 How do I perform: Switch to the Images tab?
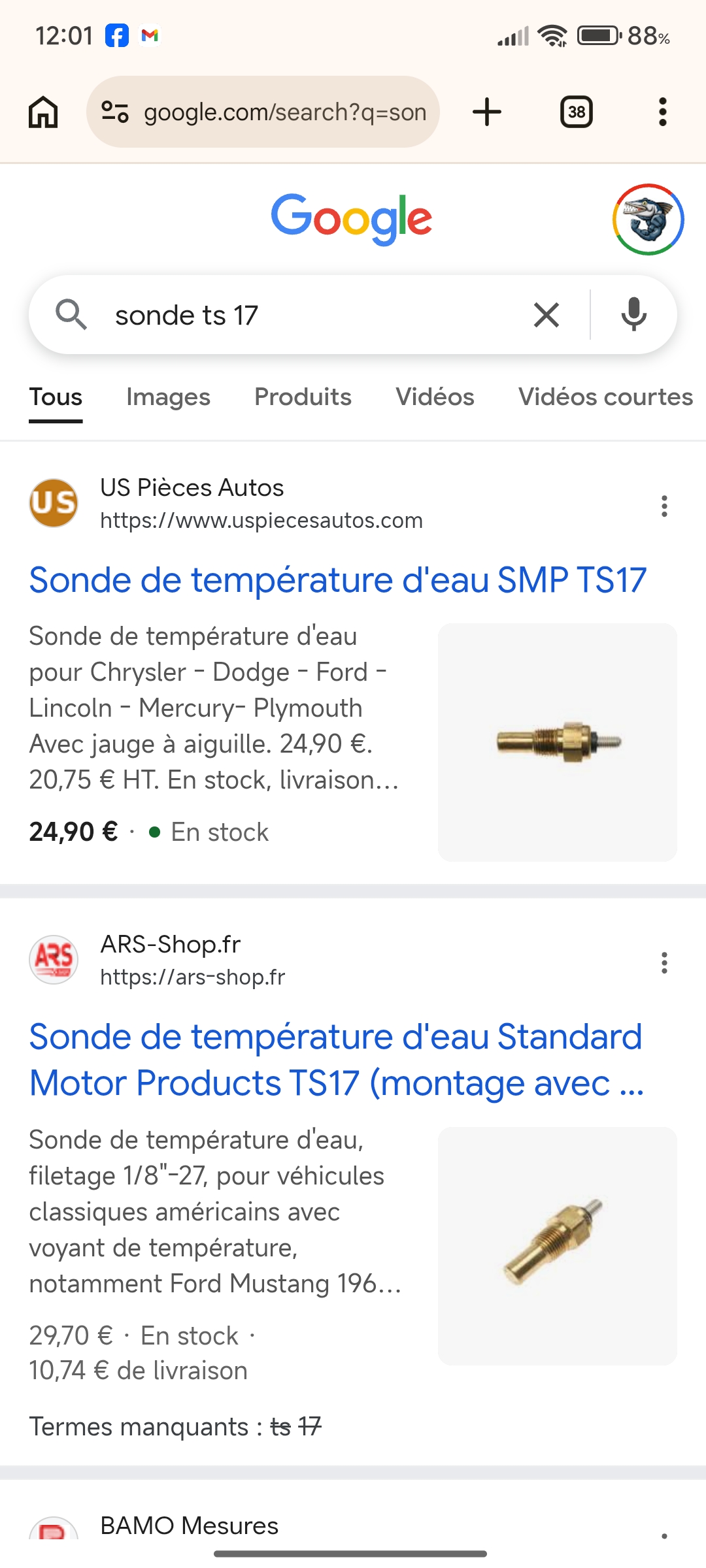pyautogui.click(x=168, y=397)
